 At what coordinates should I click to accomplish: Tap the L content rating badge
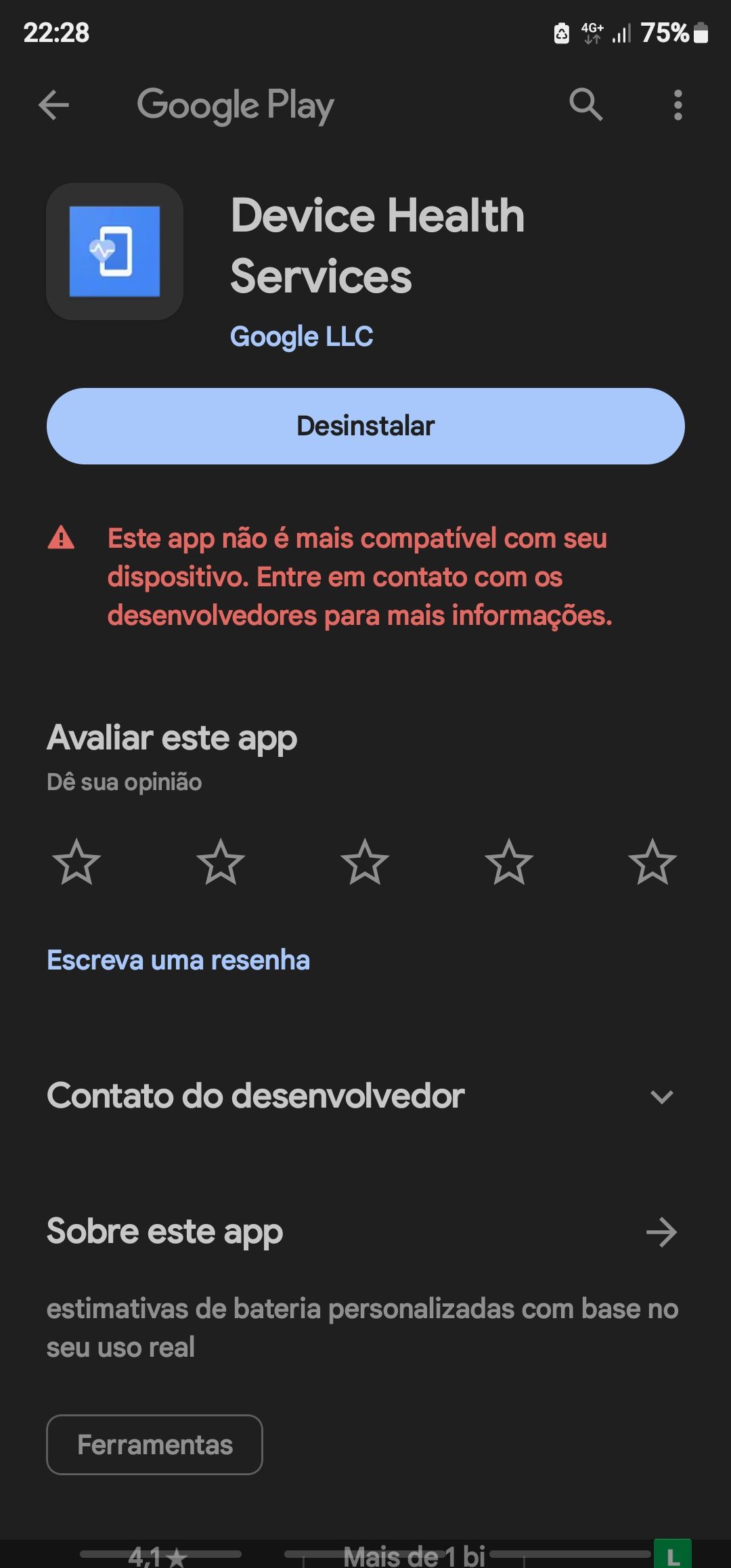click(x=675, y=1552)
